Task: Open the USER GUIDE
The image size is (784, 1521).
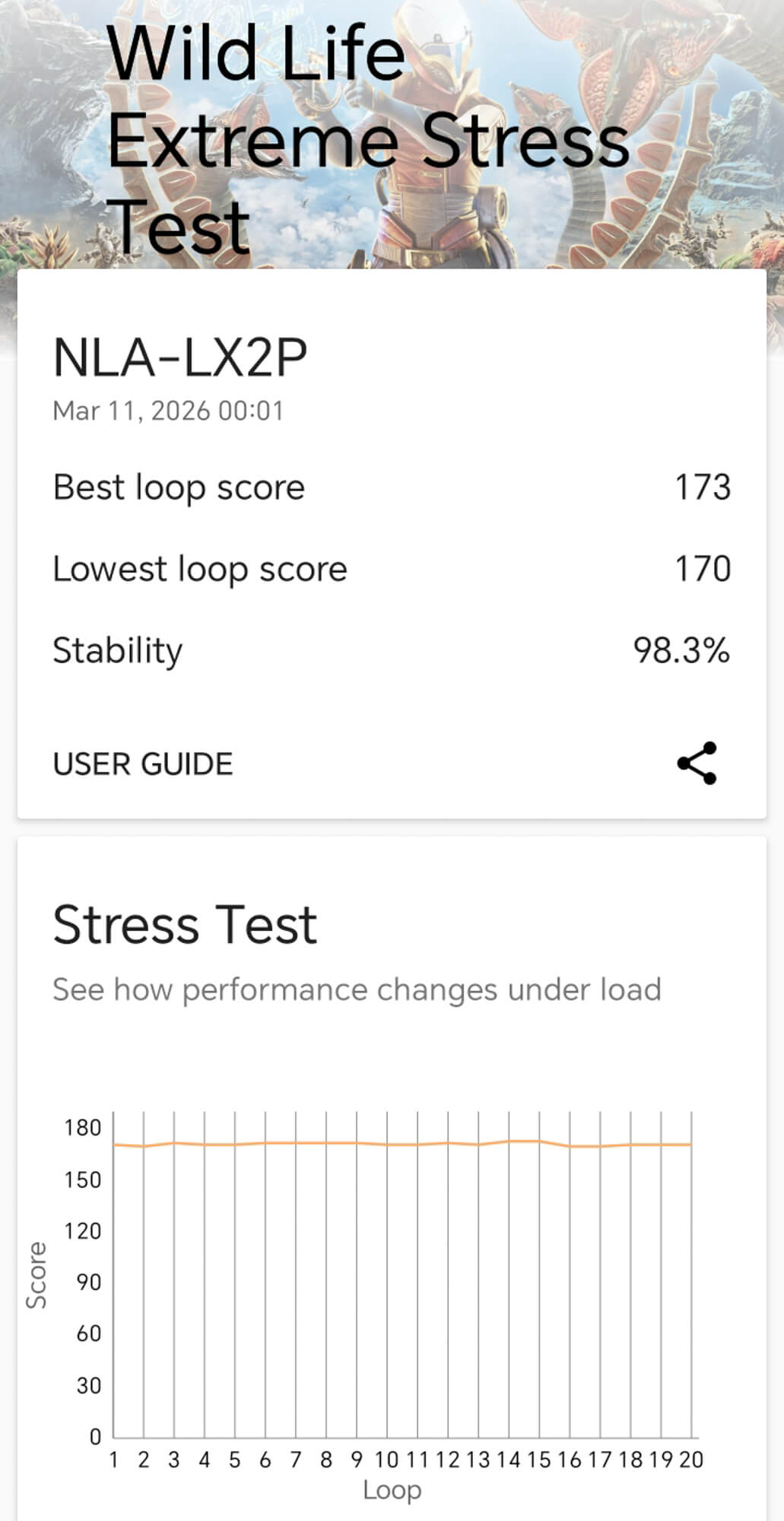Action: [143, 764]
